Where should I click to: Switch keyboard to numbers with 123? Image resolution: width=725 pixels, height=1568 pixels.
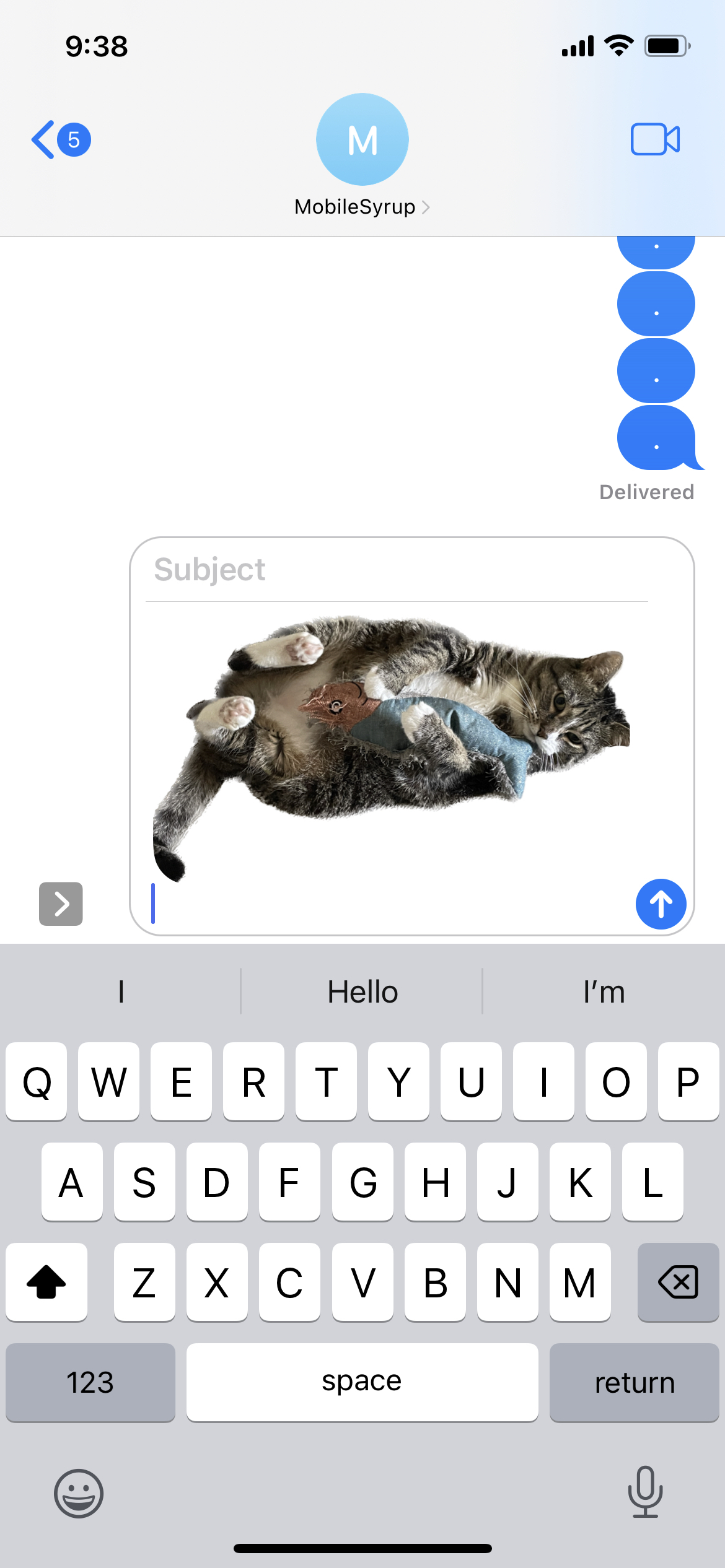(x=90, y=1382)
